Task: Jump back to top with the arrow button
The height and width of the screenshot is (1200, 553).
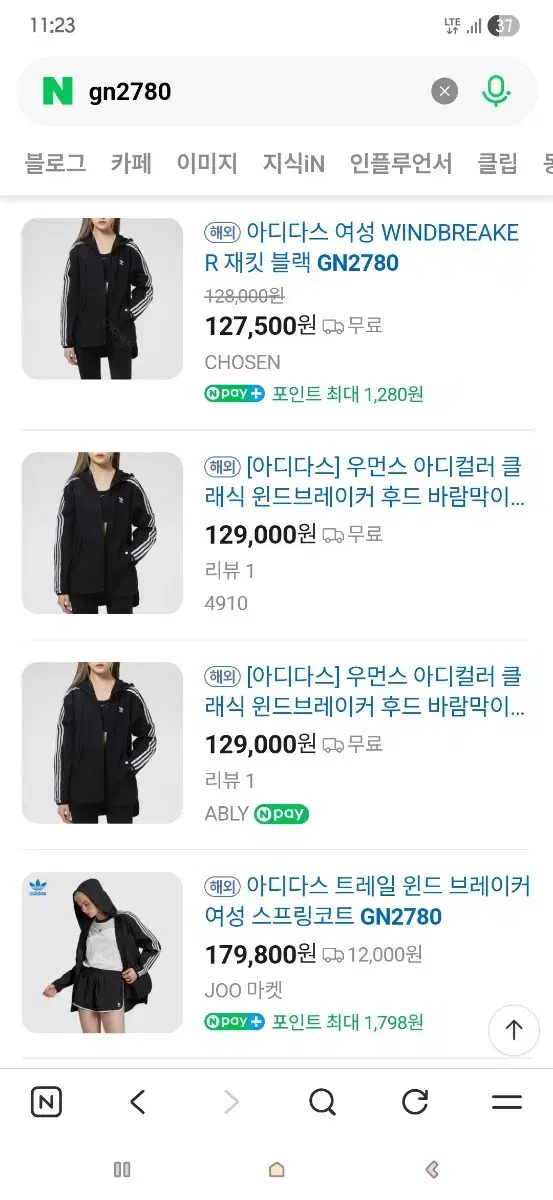Action: point(514,1030)
